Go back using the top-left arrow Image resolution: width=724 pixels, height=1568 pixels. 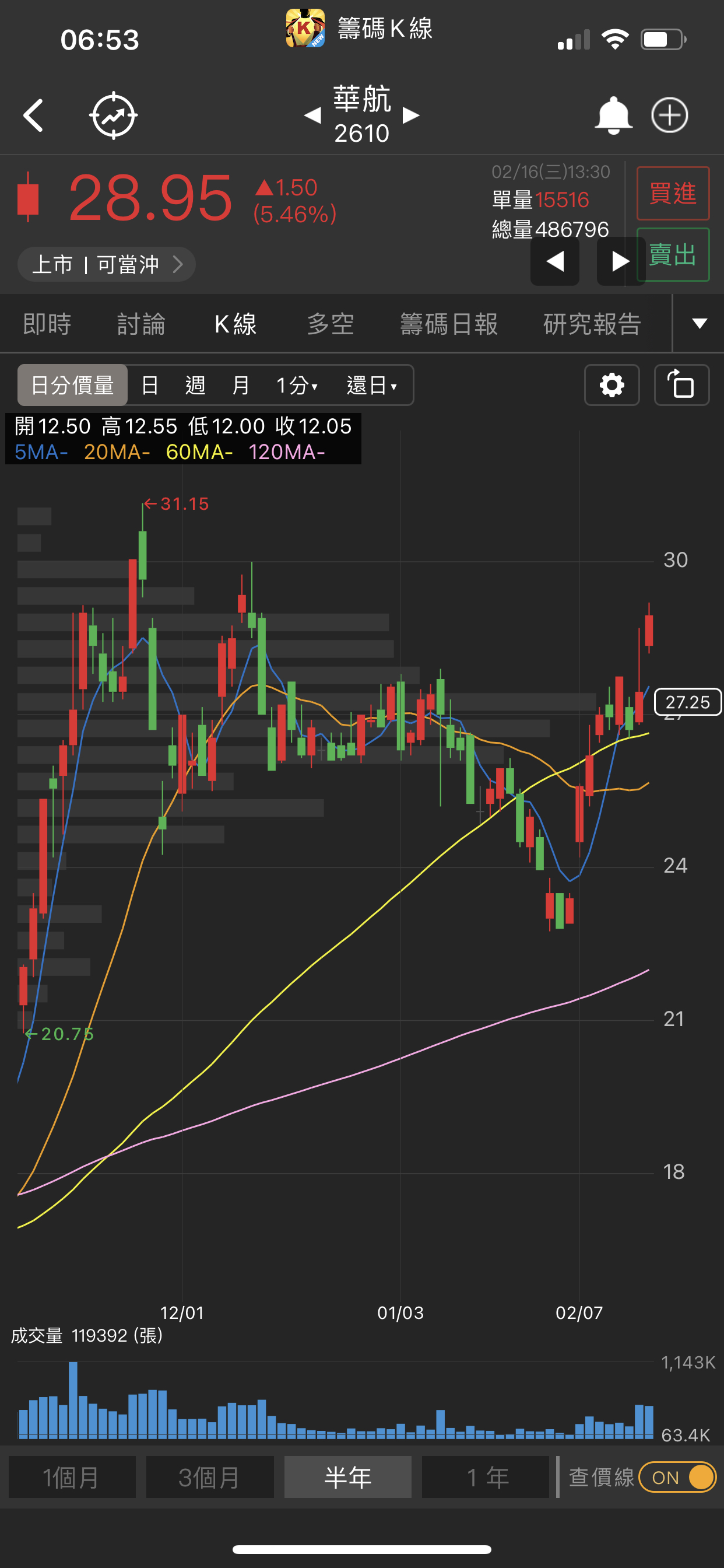[33, 115]
